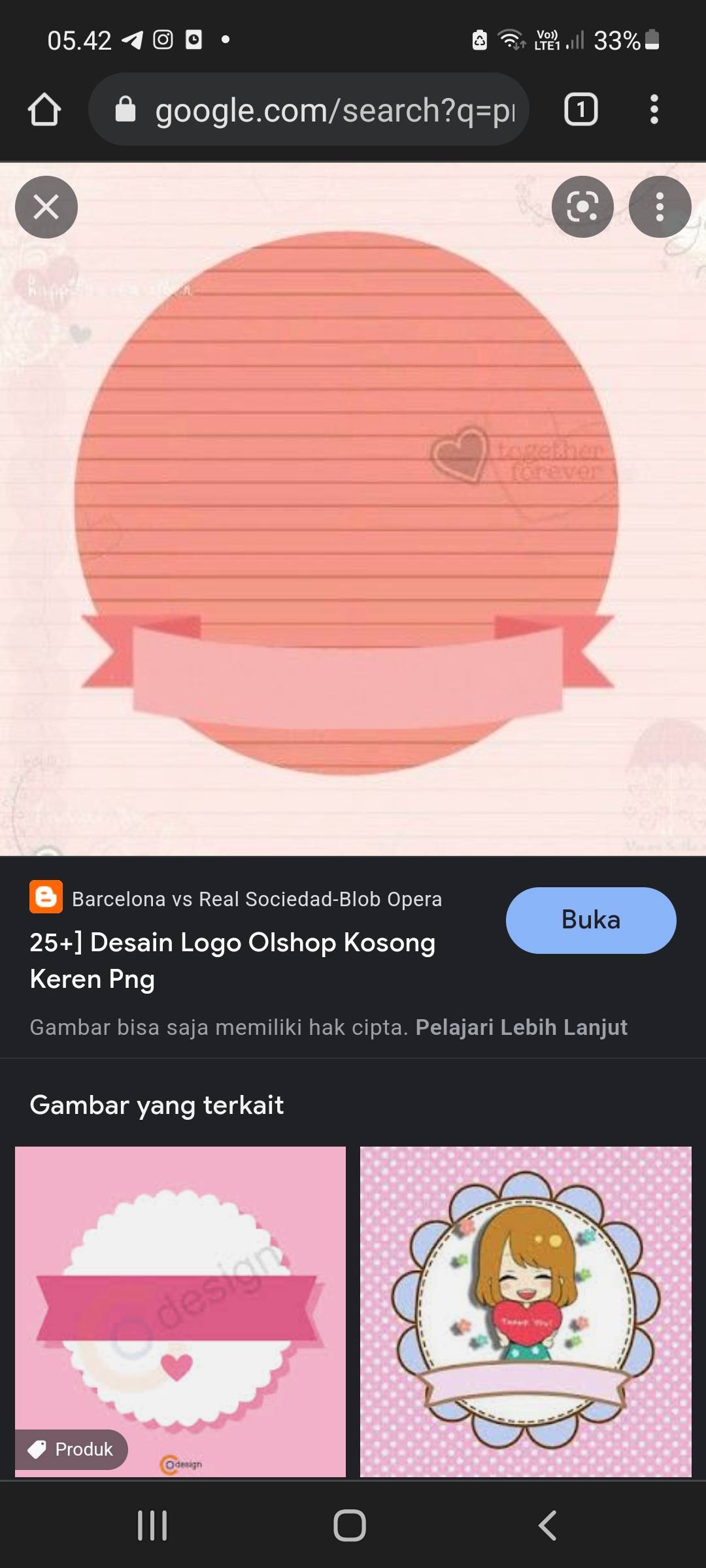706x1568 pixels.
Task: Open the image overflow menu
Action: coord(660,207)
